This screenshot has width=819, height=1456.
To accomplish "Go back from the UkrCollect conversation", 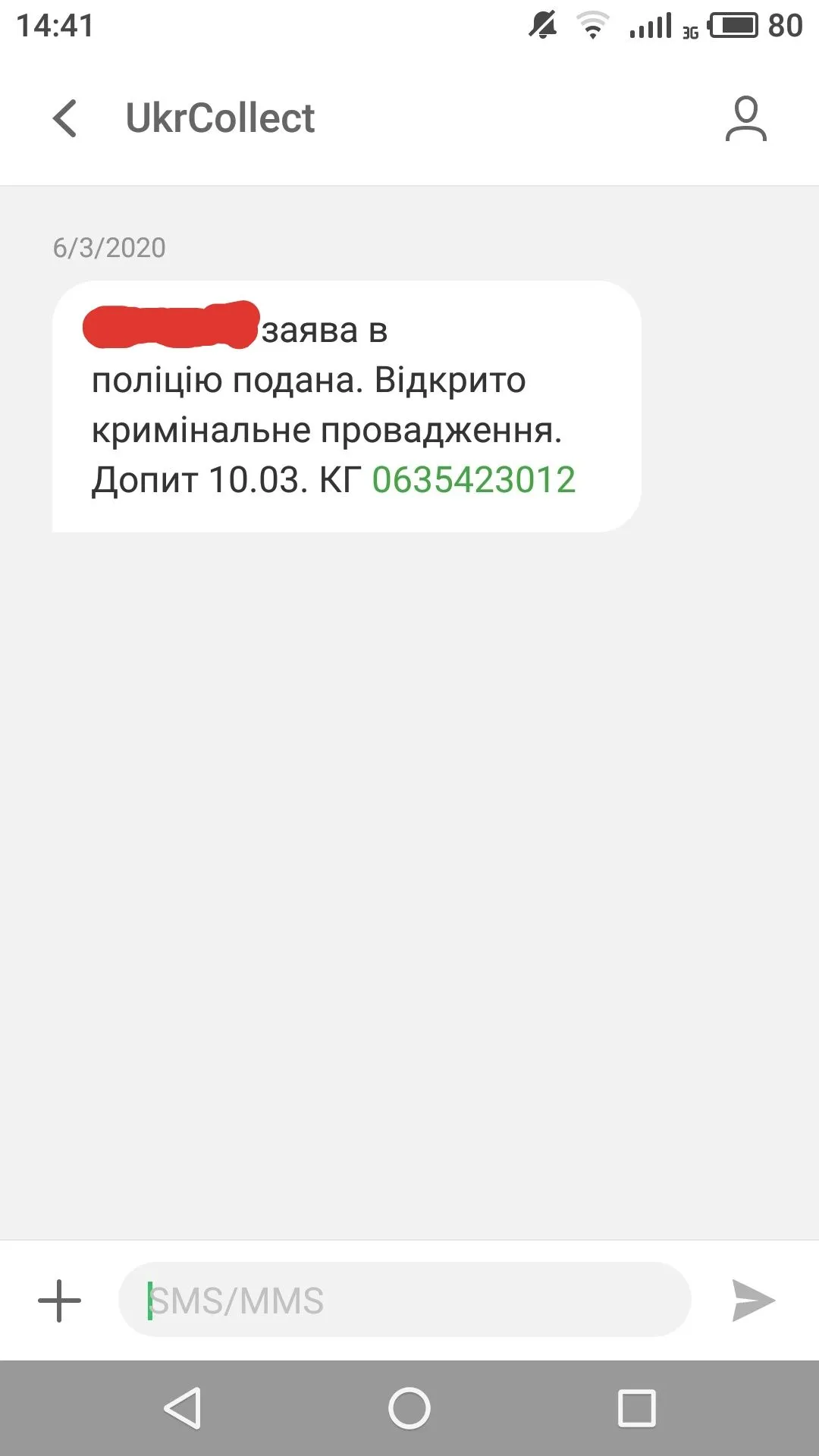I will pyautogui.click(x=65, y=119).
